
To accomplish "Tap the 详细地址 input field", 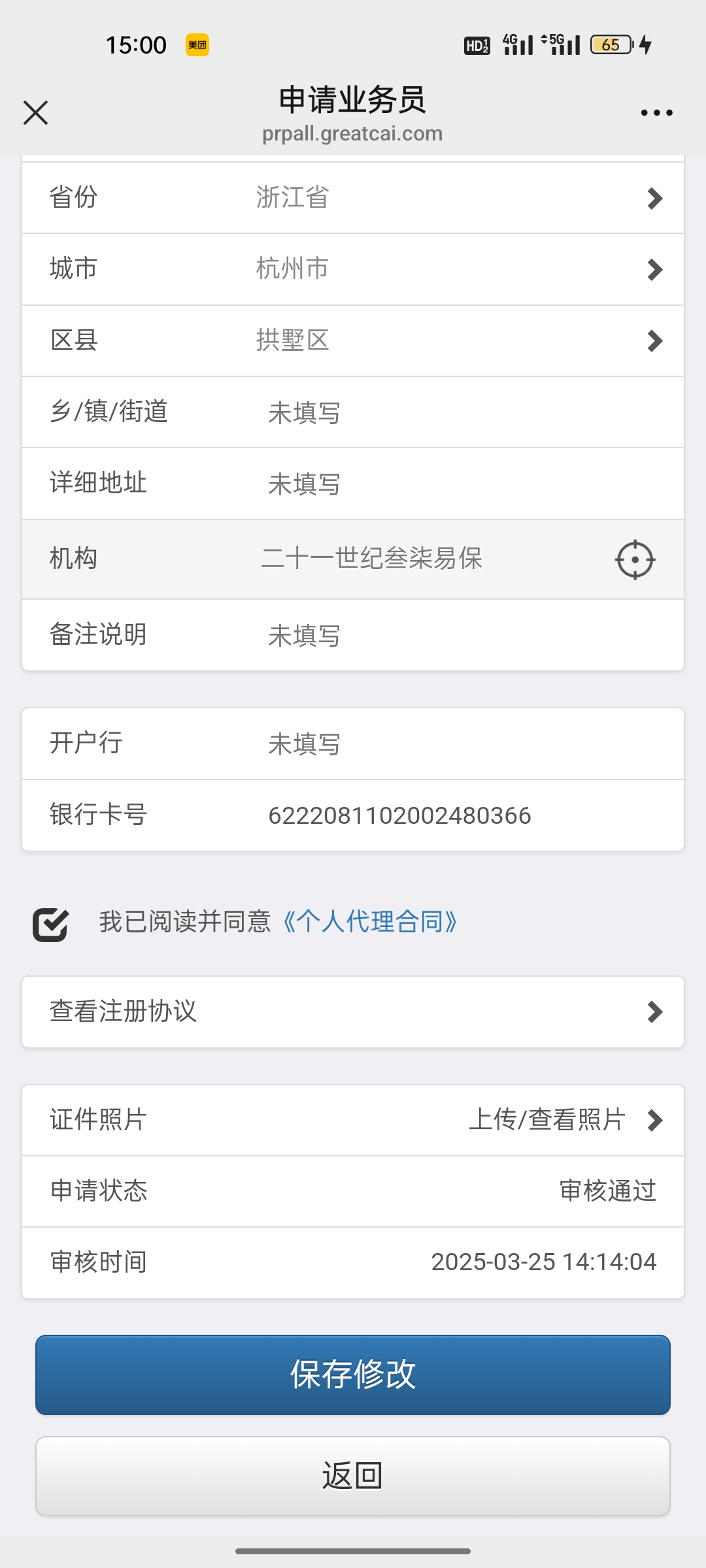I will (x=458, y=484).
